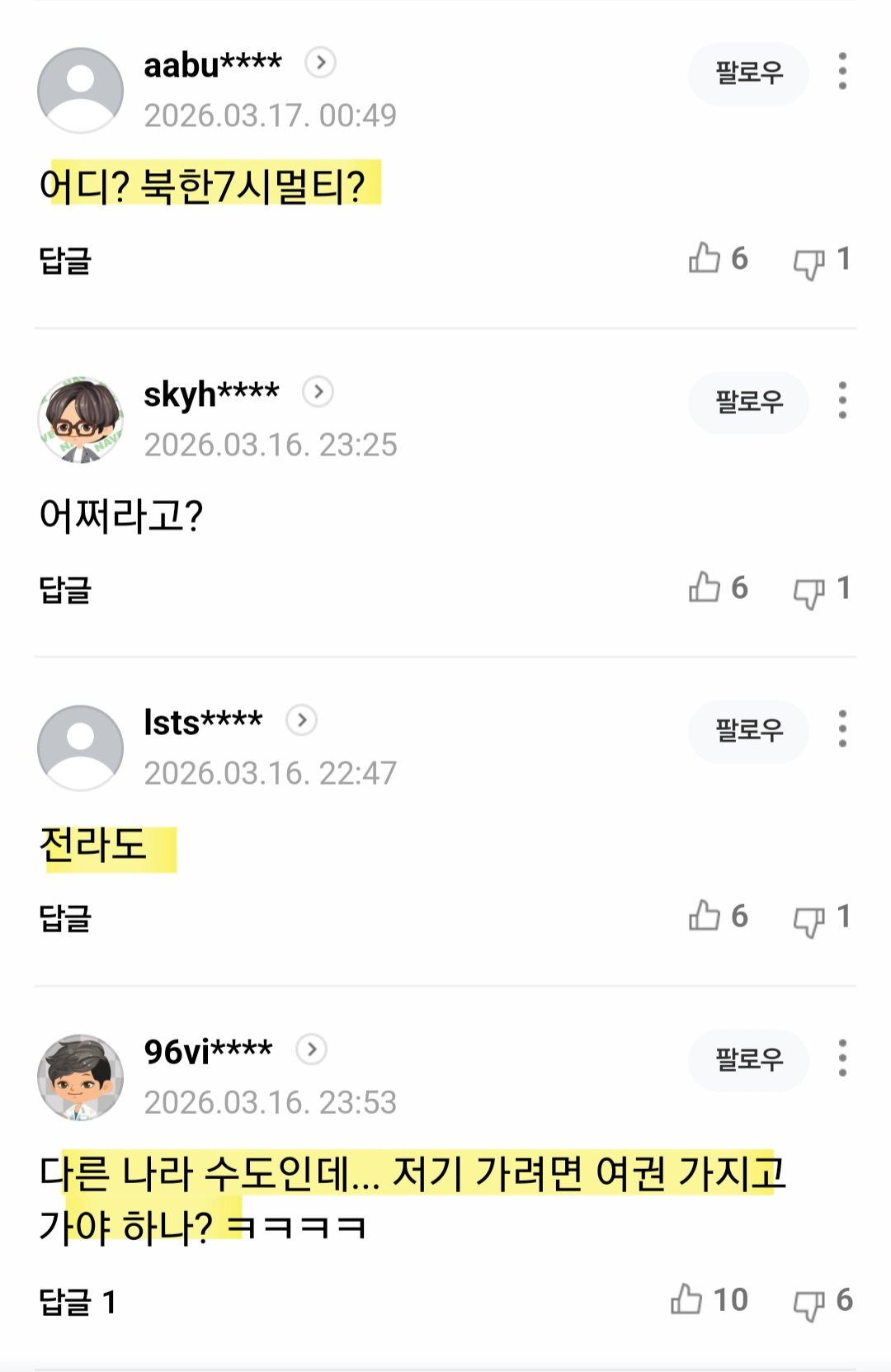
Task: Like the comment by 96vi****
Action: click(x=709, y=1300)
